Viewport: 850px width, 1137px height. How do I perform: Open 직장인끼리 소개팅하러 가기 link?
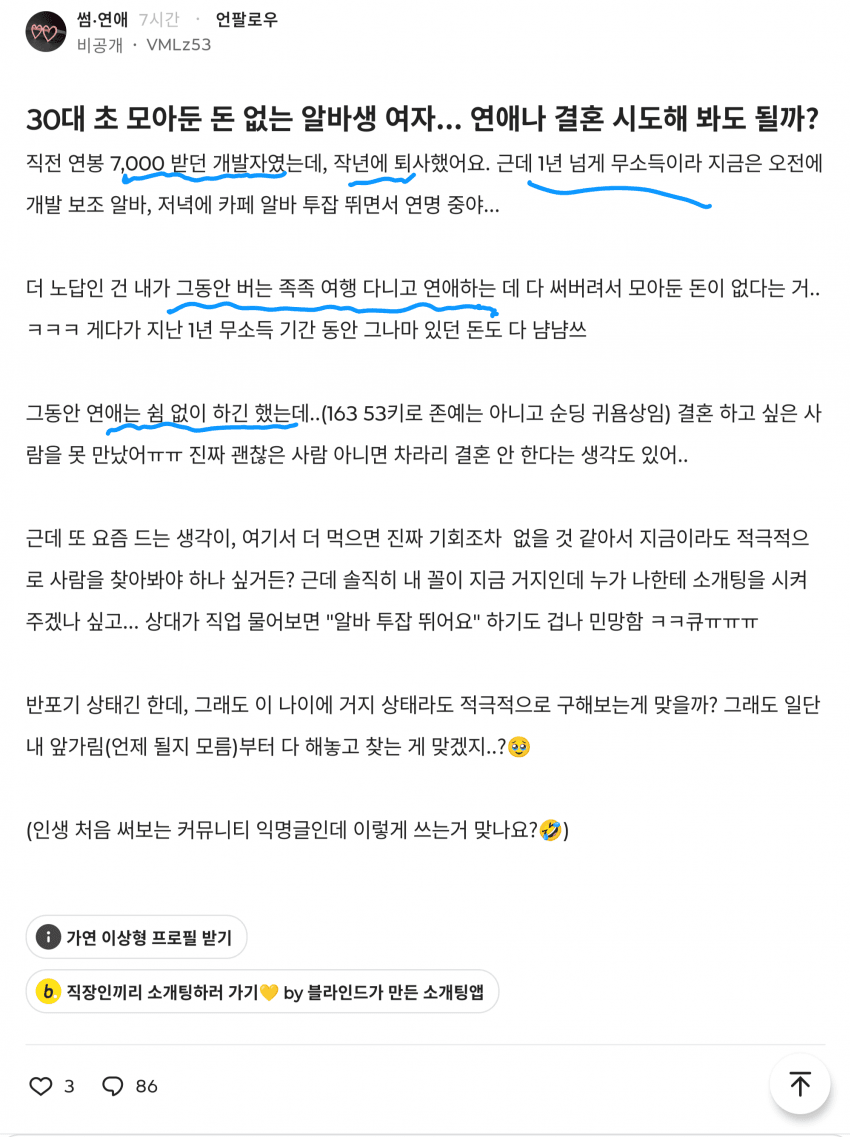[263, 991]
